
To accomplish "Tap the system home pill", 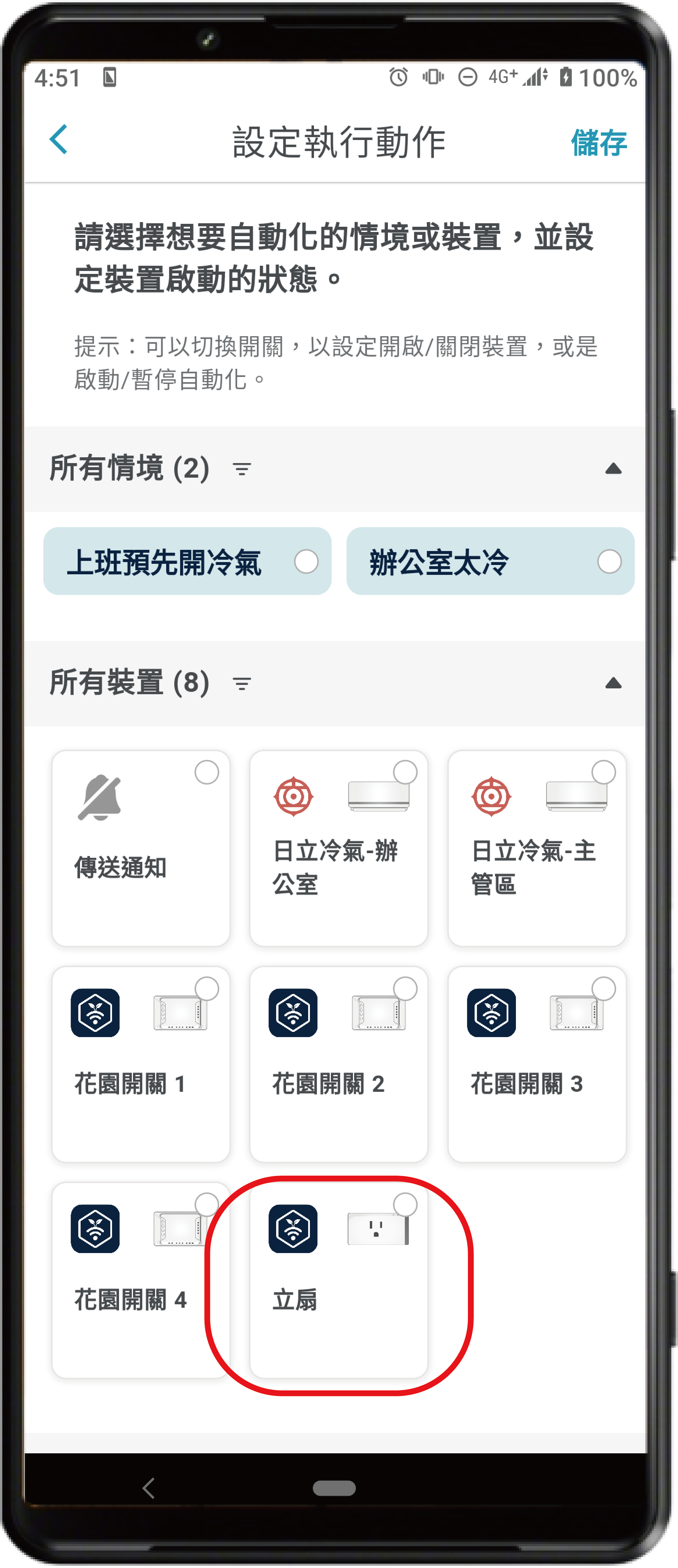I will [x=334, y=1488].
